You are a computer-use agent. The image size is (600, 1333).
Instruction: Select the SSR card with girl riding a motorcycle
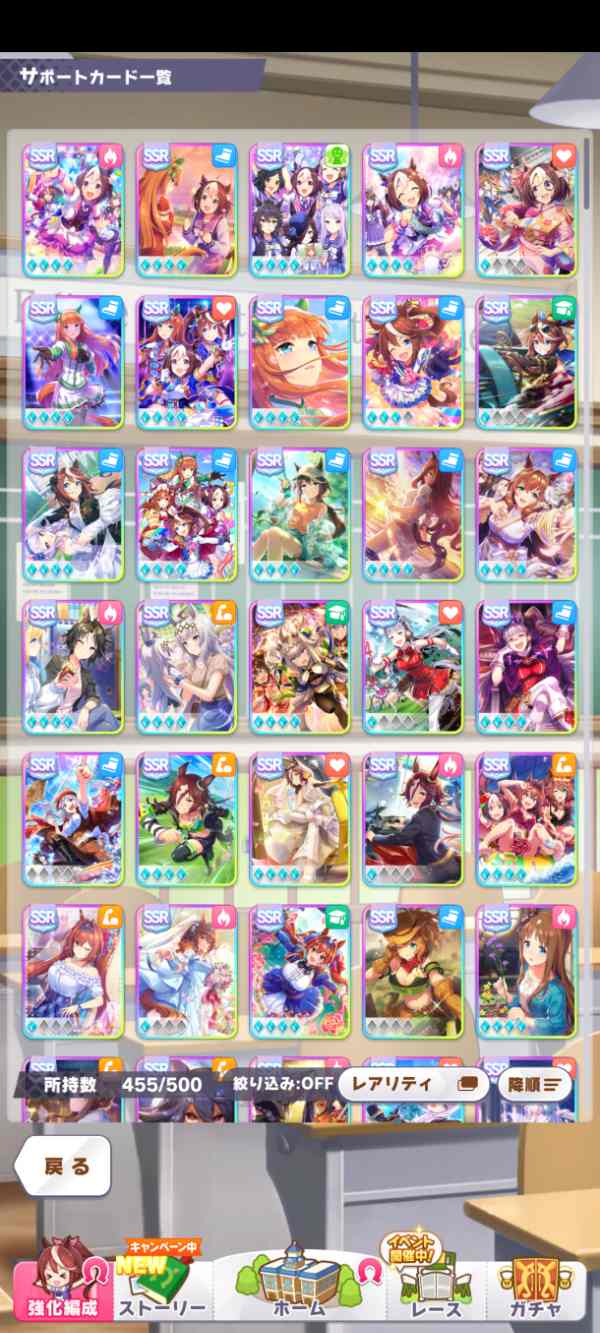[413, 819]
